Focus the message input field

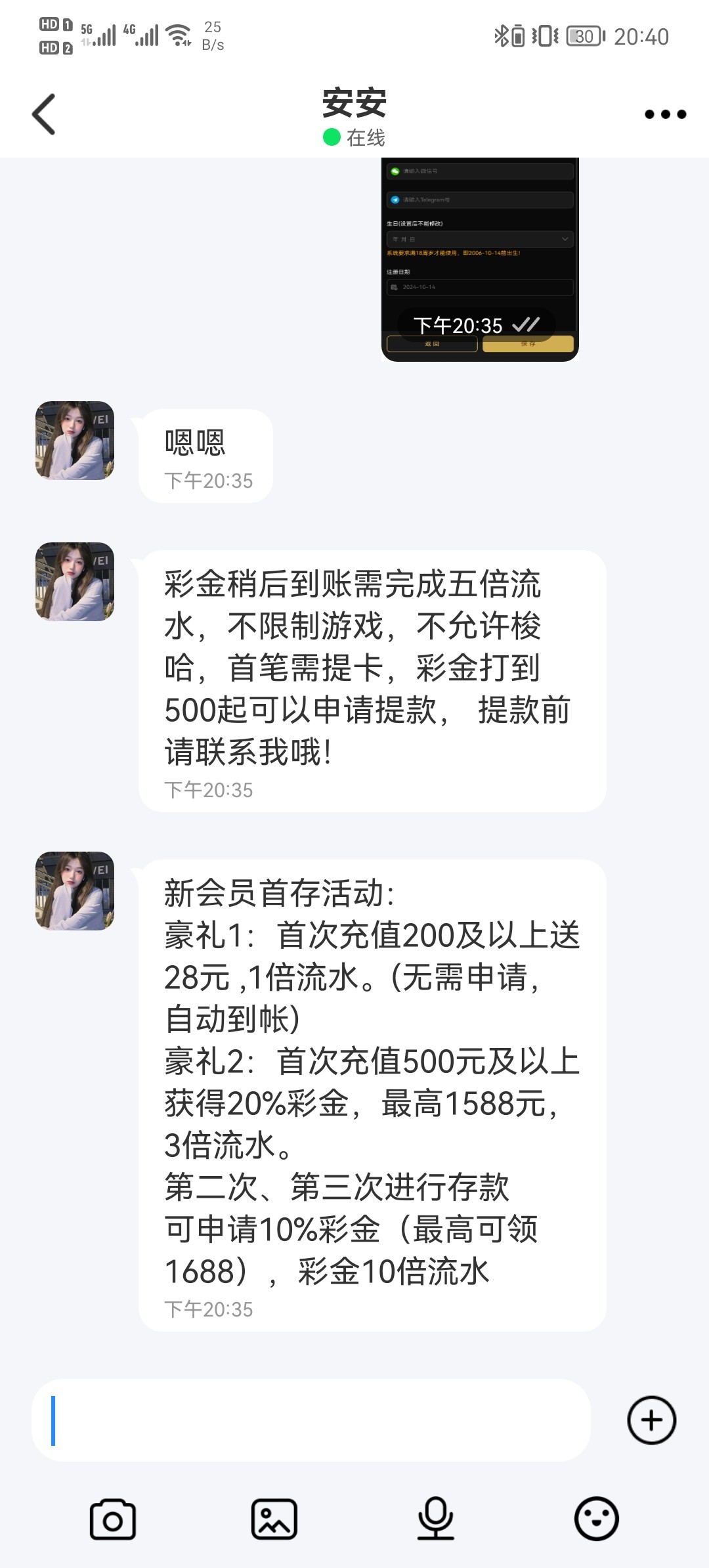pos(311,1420)
